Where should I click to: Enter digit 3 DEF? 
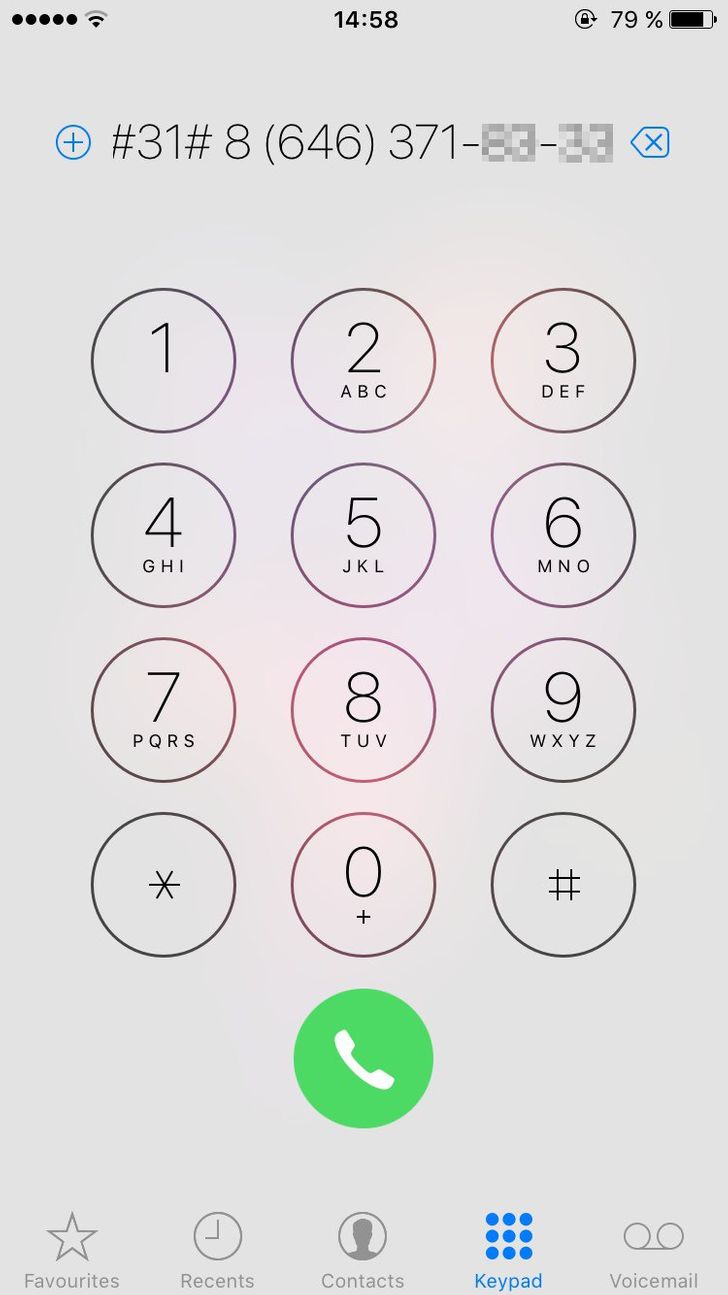(563, 360)
